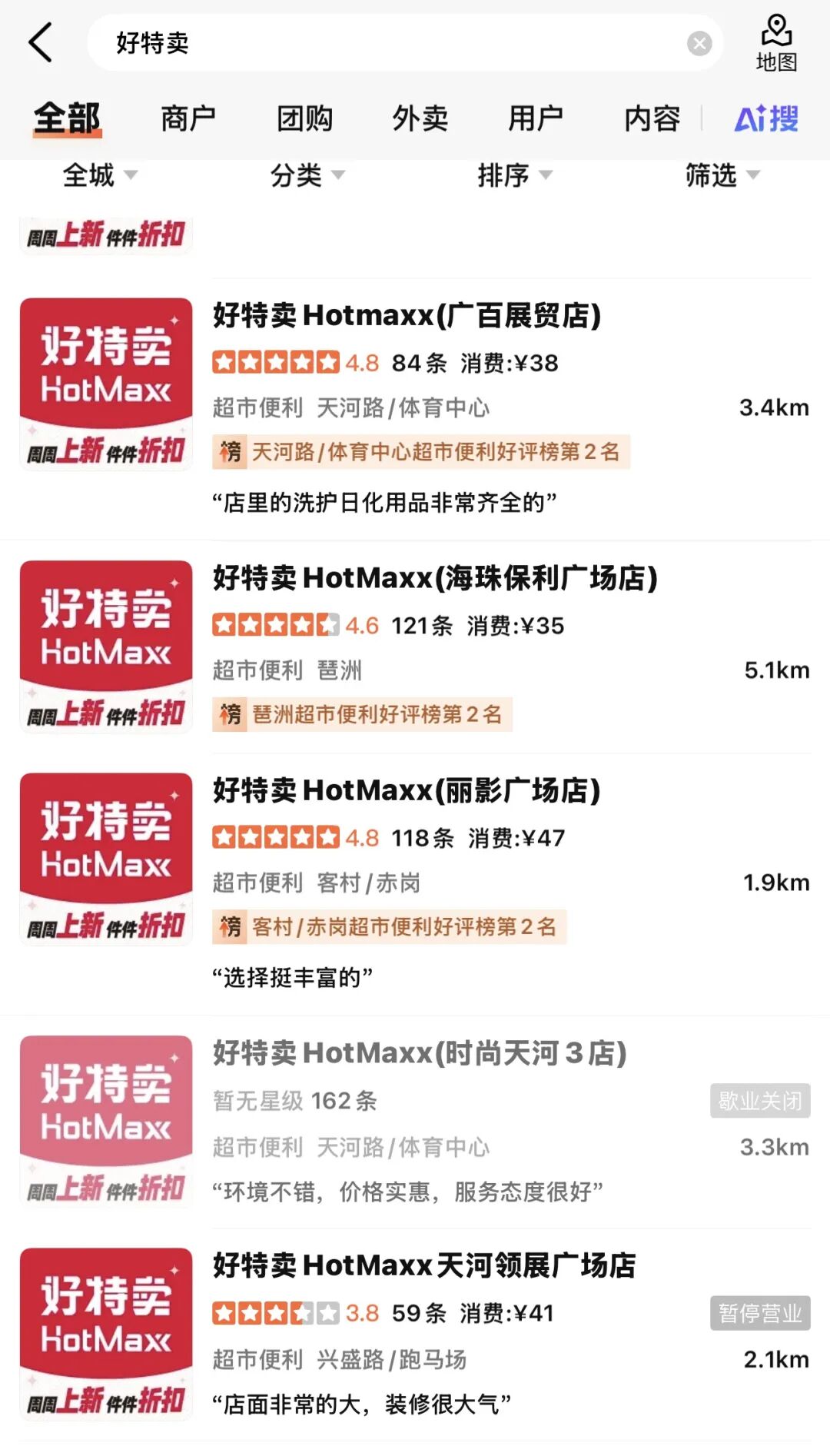Switch to the 团购 tab
Viewport: 830px width, 1456px height.
304,119
